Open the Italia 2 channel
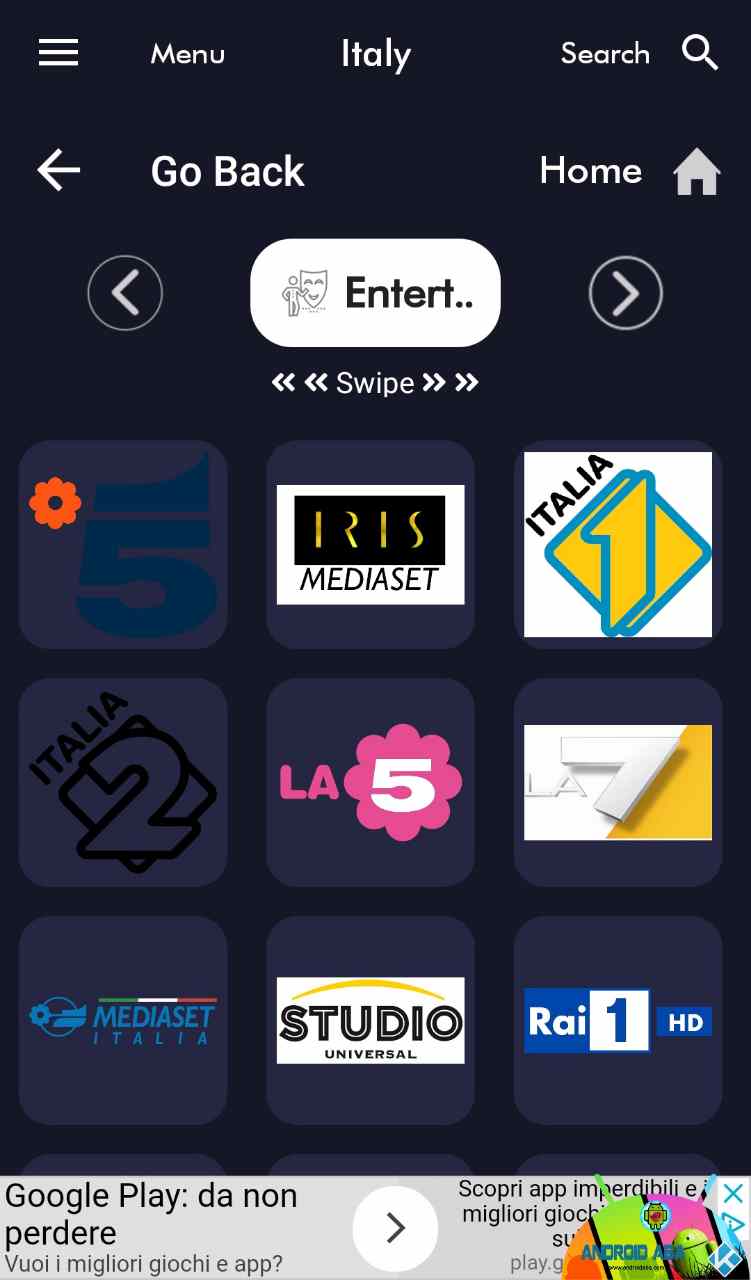The height and width of the screenshot is (1280, 751). coord(123,782)
